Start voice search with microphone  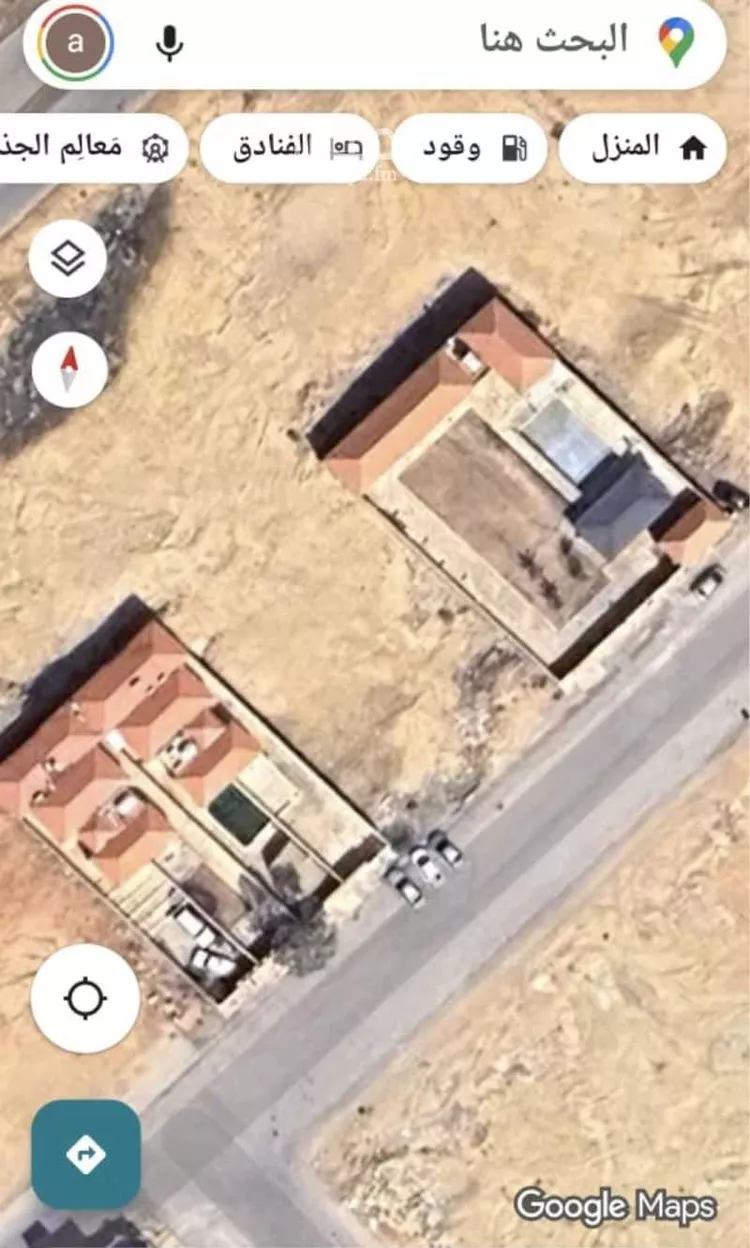pos(169,43)
